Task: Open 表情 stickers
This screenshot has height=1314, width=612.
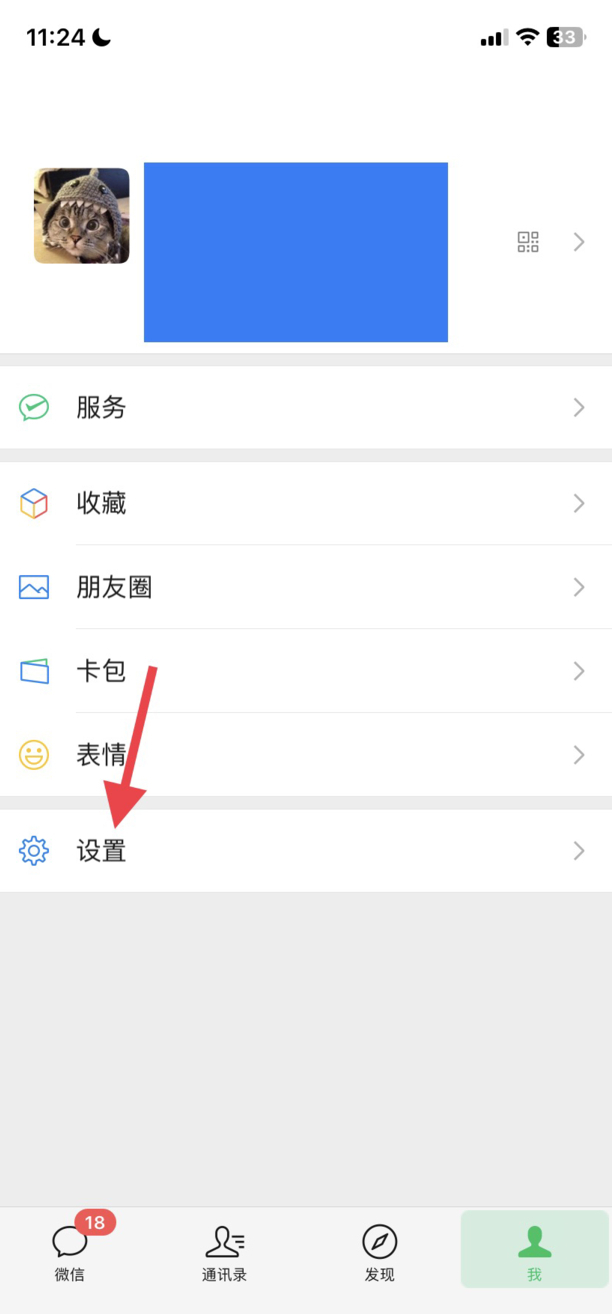Action: pos(300,755)
